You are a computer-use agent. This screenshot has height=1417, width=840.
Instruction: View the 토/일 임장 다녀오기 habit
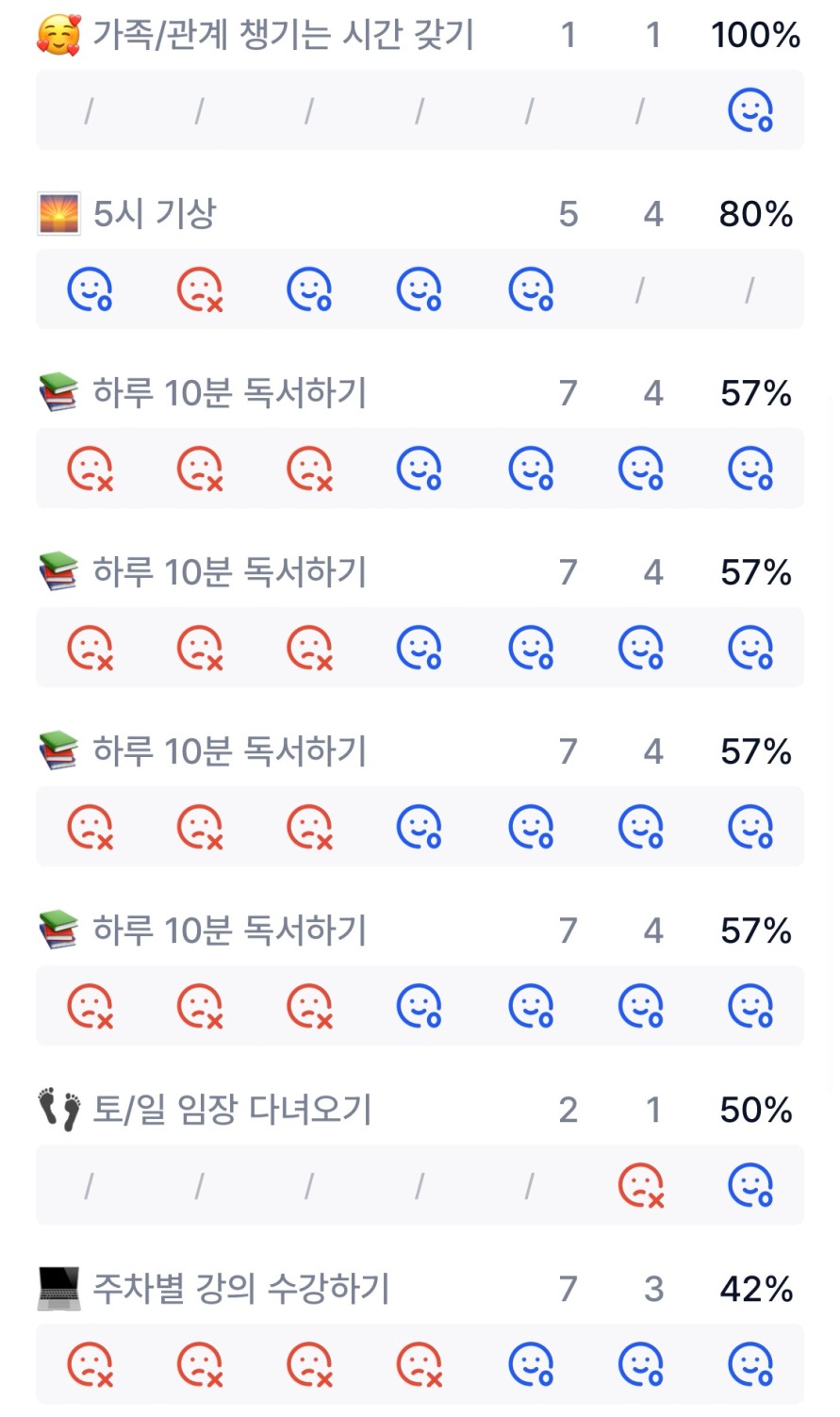[232, 1110]
